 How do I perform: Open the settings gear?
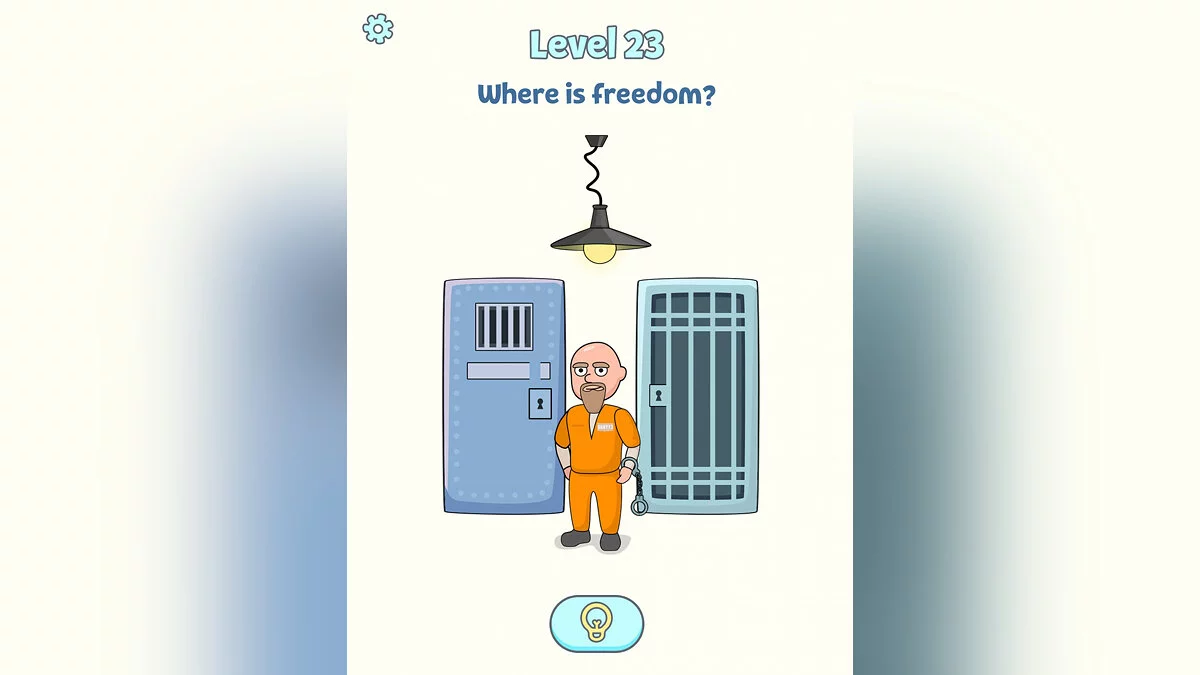point(378,28)
